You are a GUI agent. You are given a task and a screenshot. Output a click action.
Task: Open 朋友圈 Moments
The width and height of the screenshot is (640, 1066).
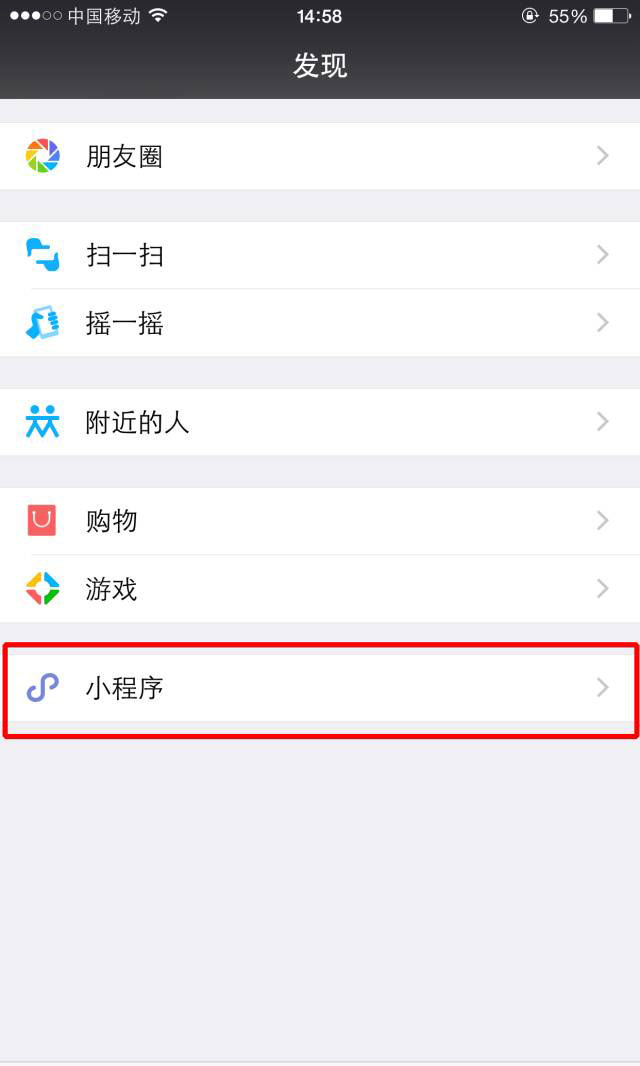(x=320, y=156)
